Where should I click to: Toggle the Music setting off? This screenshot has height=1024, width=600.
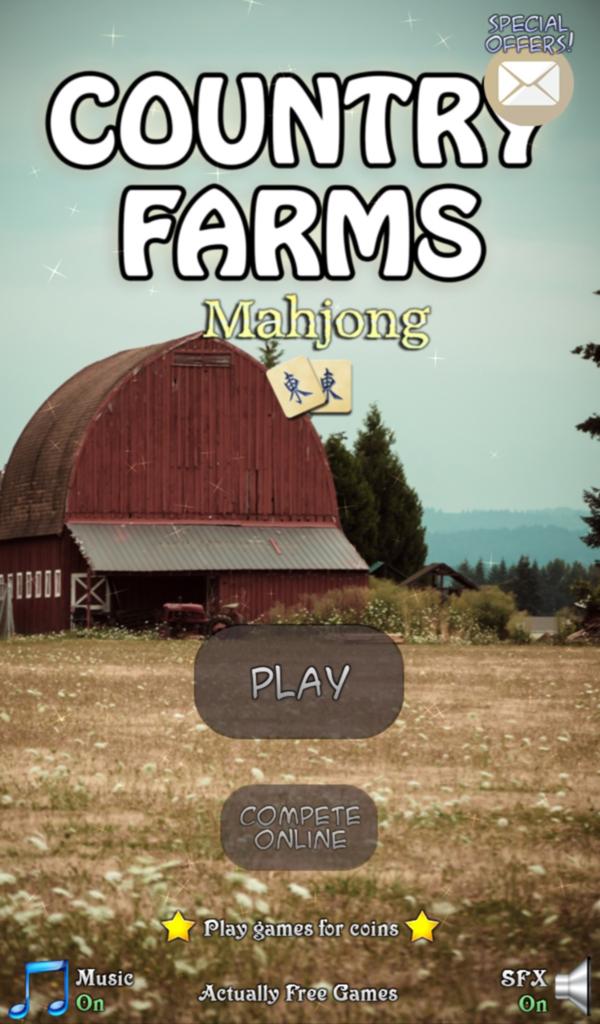[40, 988]
